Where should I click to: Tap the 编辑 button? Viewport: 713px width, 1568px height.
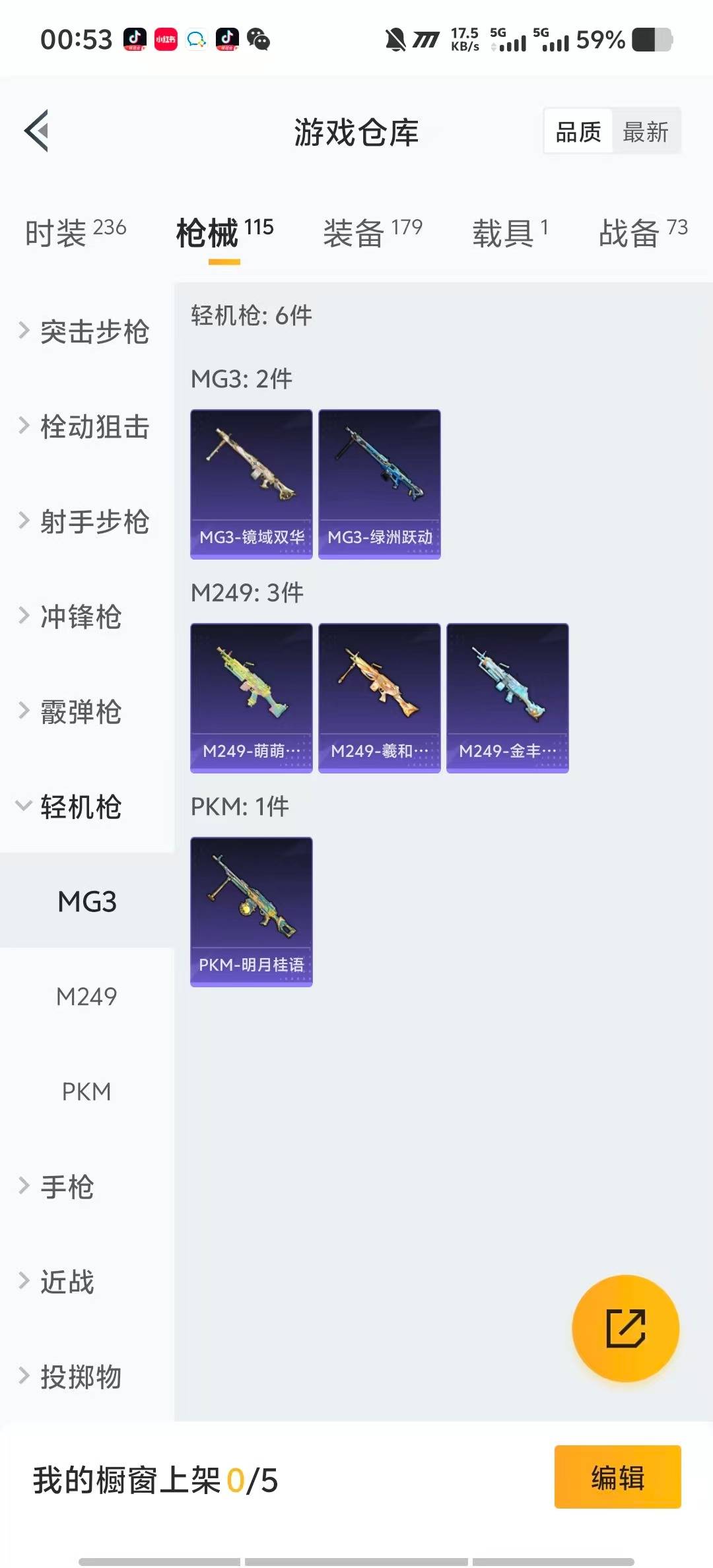click(617, 1477)
